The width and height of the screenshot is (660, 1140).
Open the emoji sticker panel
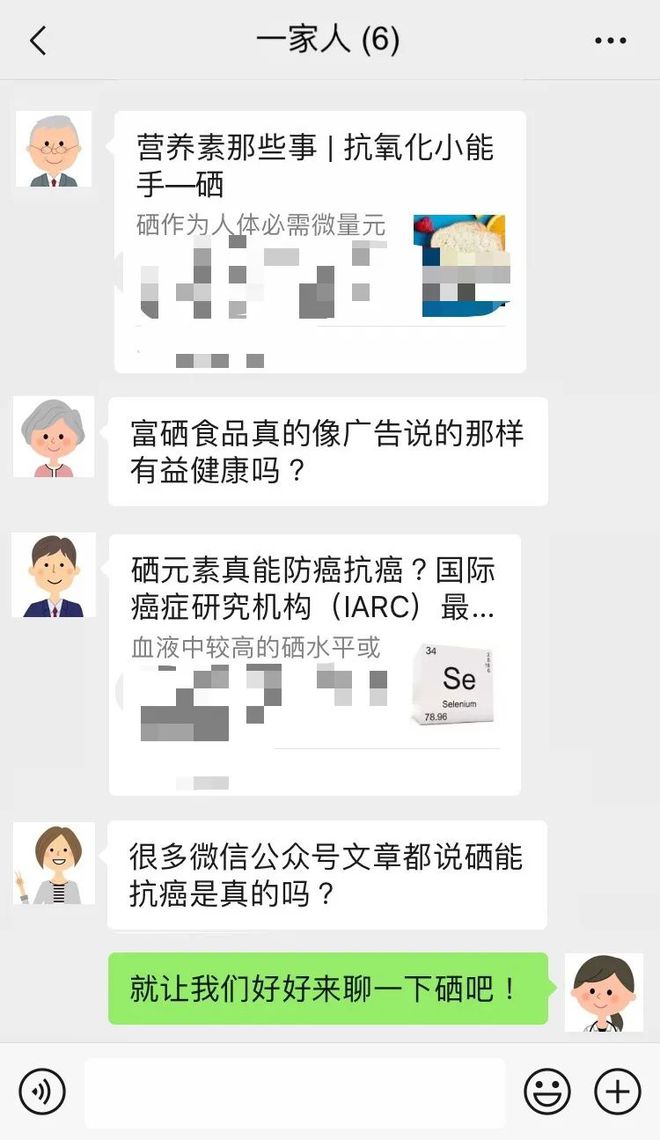547,1091
